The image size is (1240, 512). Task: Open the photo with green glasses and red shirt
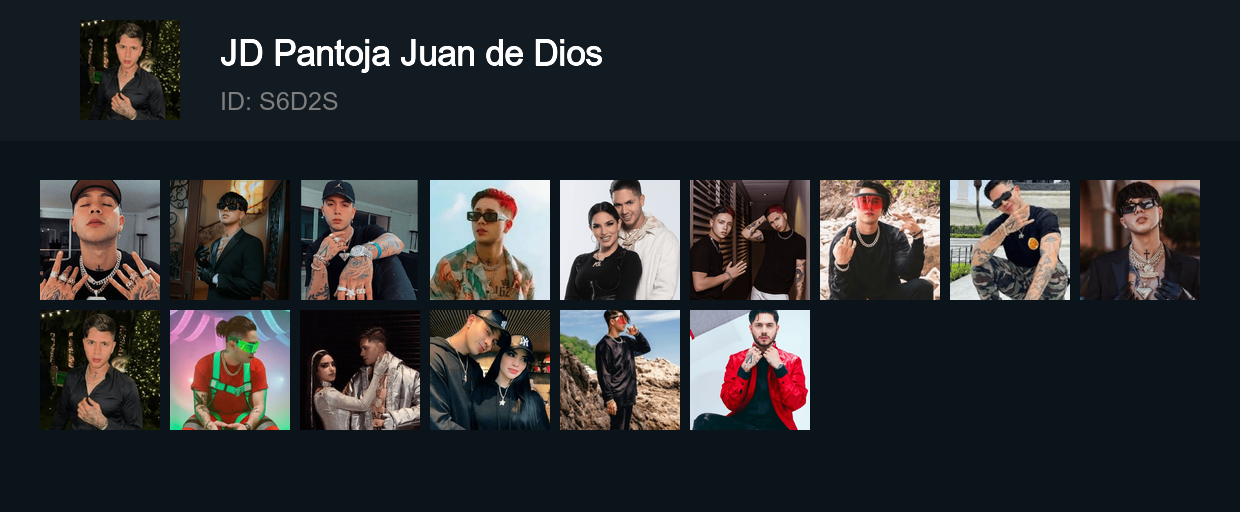point(230,370)
